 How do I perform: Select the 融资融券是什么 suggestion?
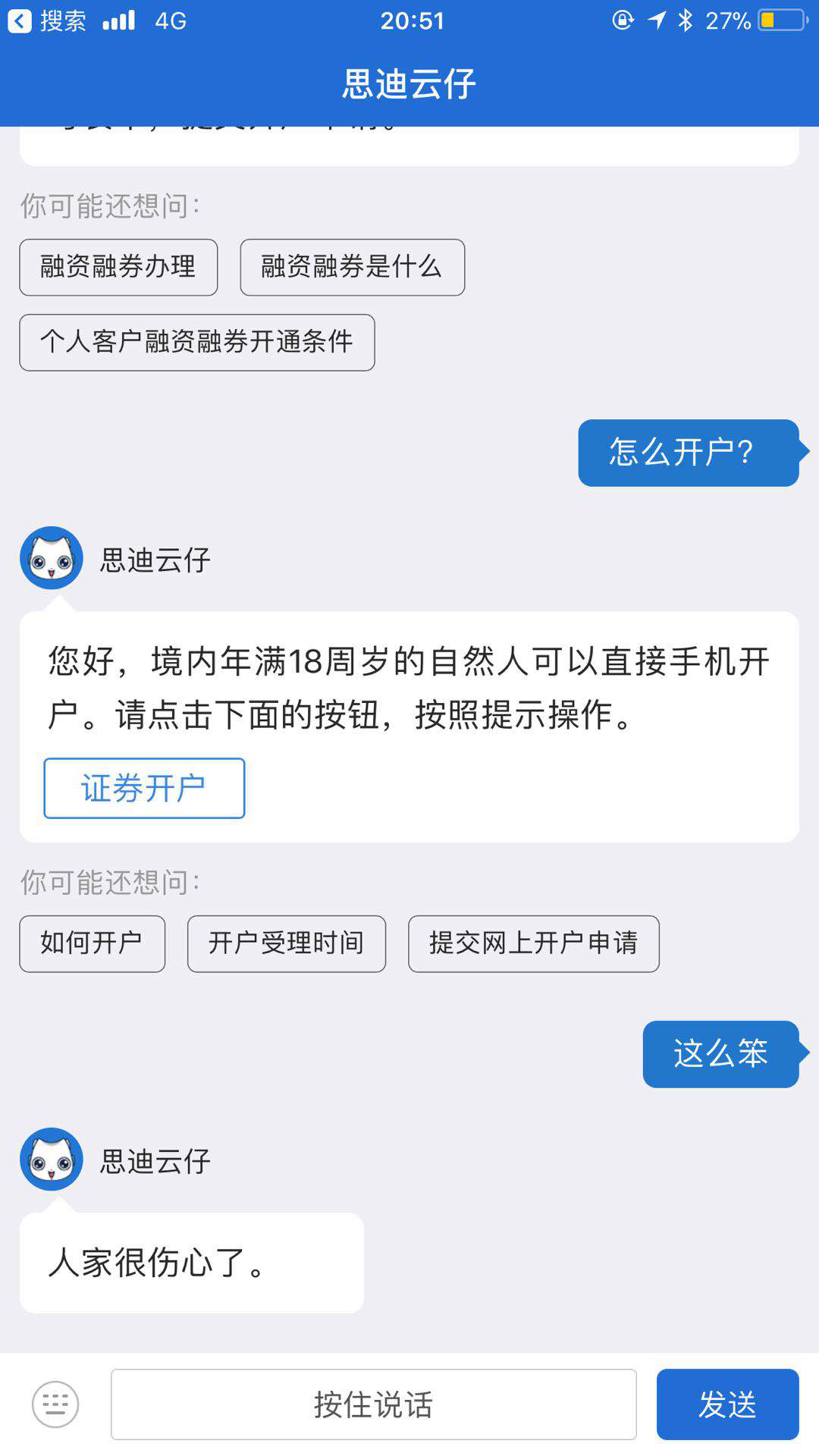[352, 267]
